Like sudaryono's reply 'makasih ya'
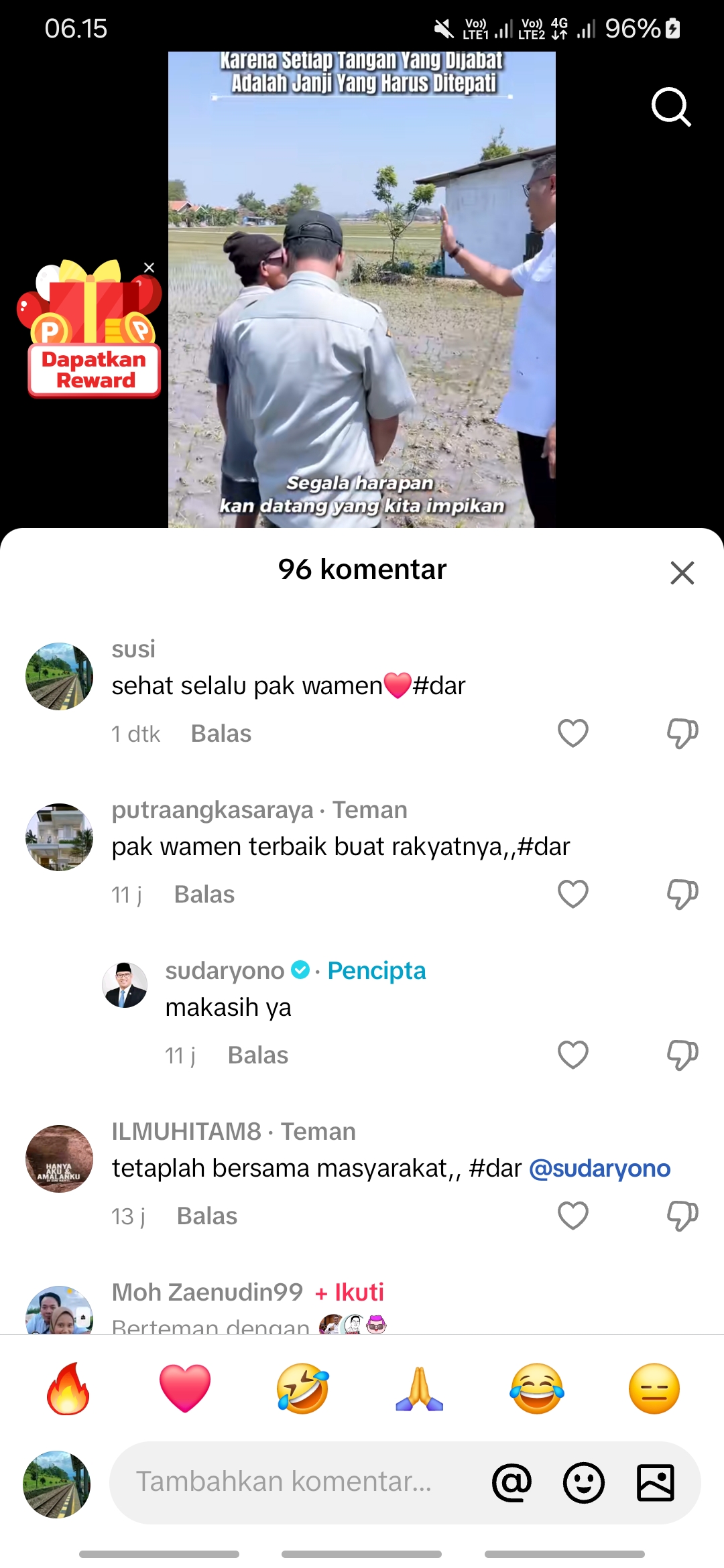This screenshot has height=1568, width=724. (x=573, y=1055)
